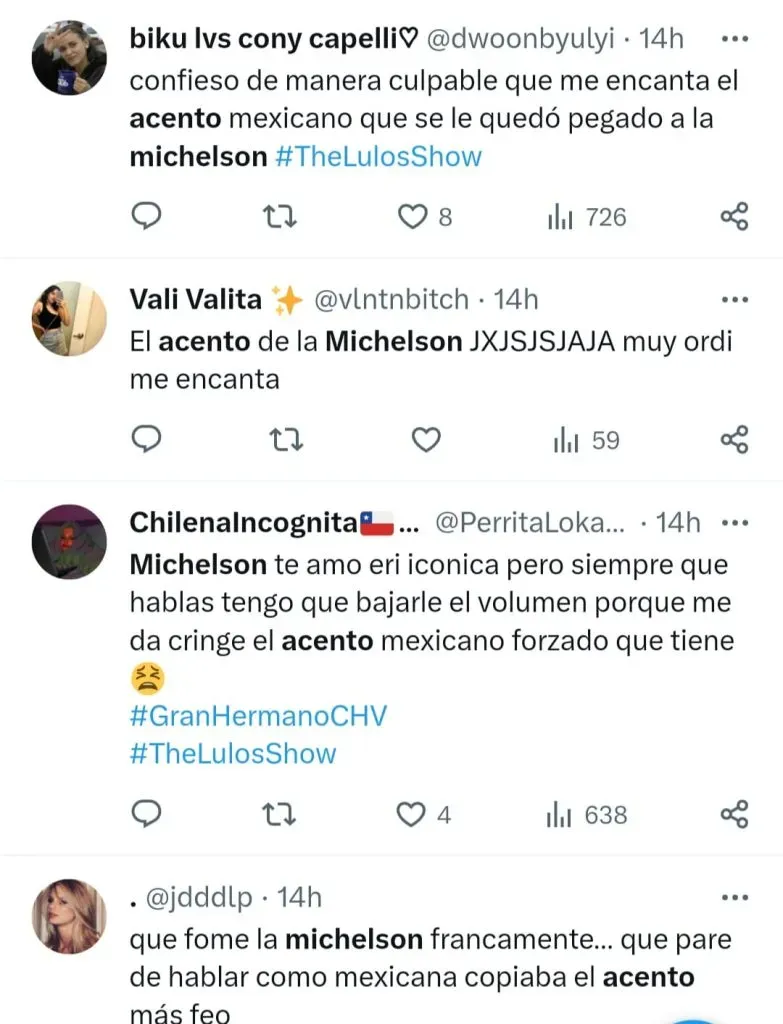This screenshot has width=783, height=1024.
Task: Open Vali Valita's profile picture
Action: click(69, 319)
